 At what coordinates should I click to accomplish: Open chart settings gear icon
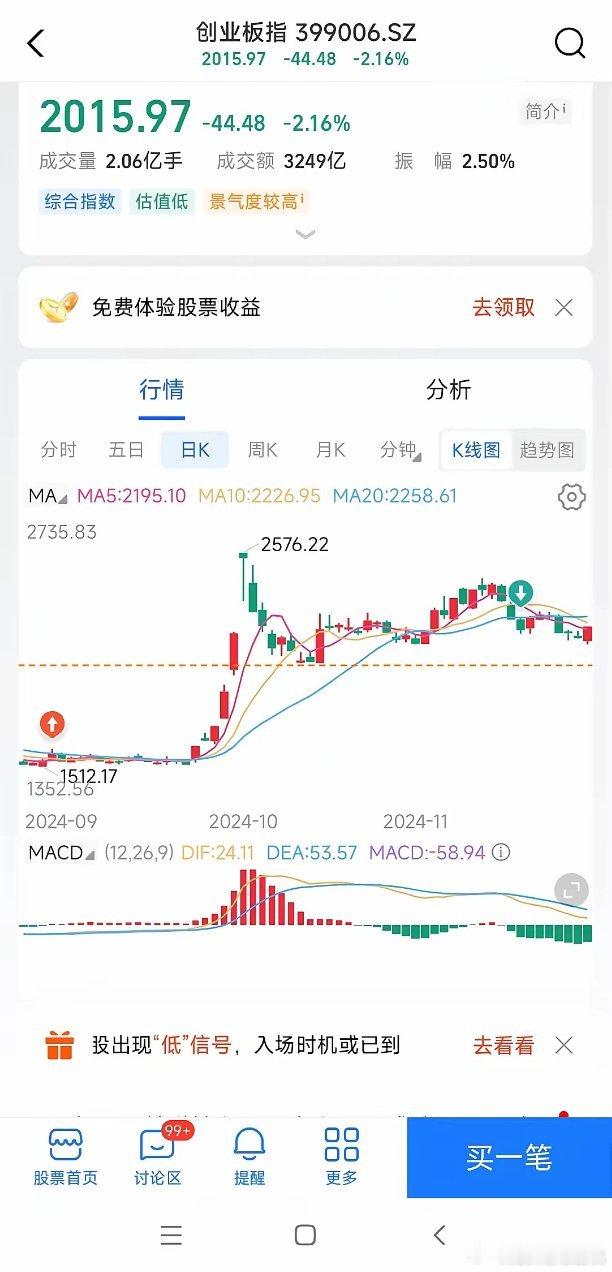(571, 496)
